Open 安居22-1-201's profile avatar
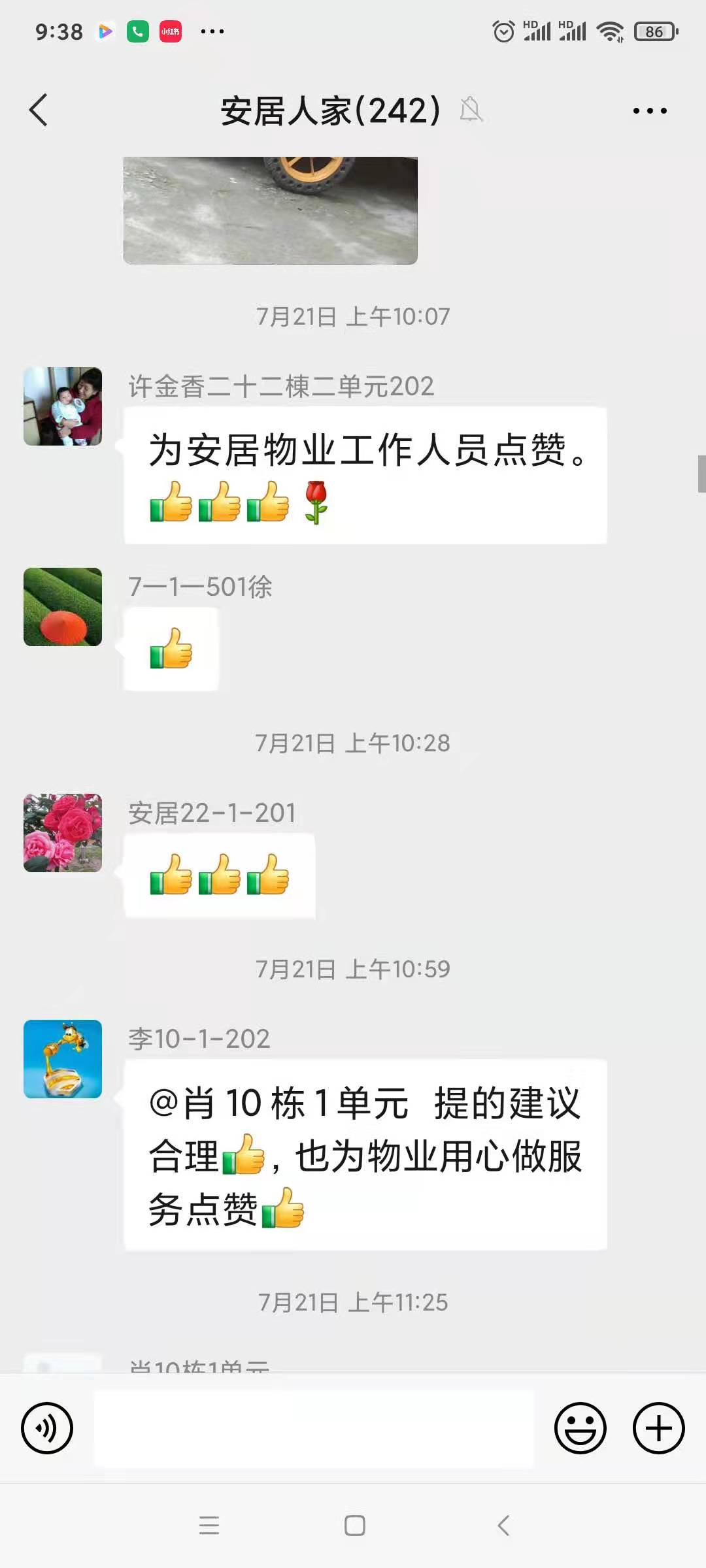The height and width of the screenshot is (1568, 706). tap(63, 833)
